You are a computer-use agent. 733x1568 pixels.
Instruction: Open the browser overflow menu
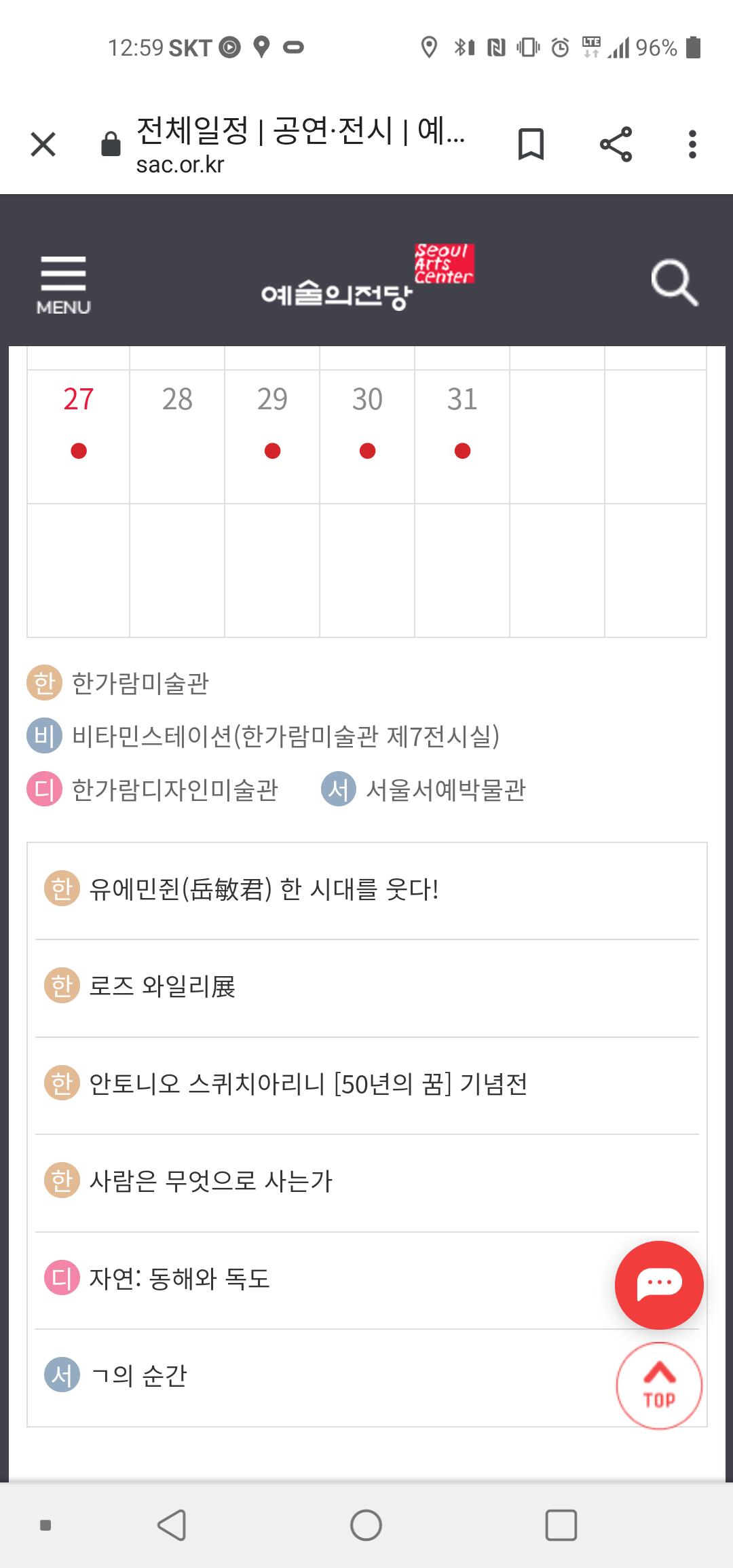(692, 144)
